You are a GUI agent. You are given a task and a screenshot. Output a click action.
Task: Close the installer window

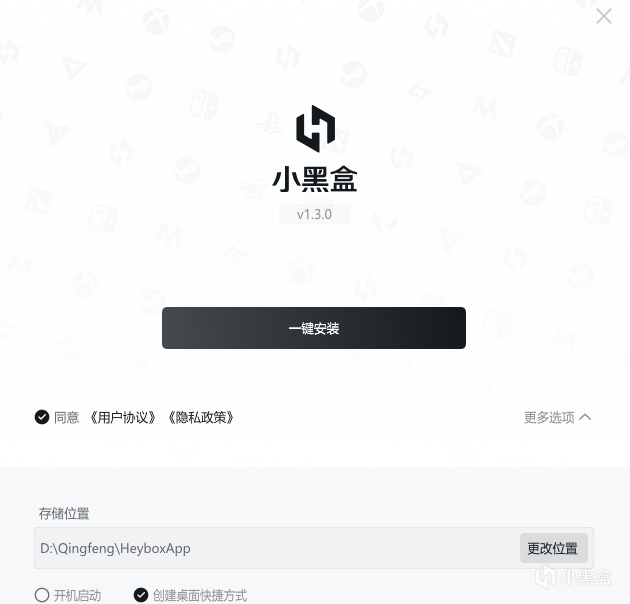click(x=604, y=16)
